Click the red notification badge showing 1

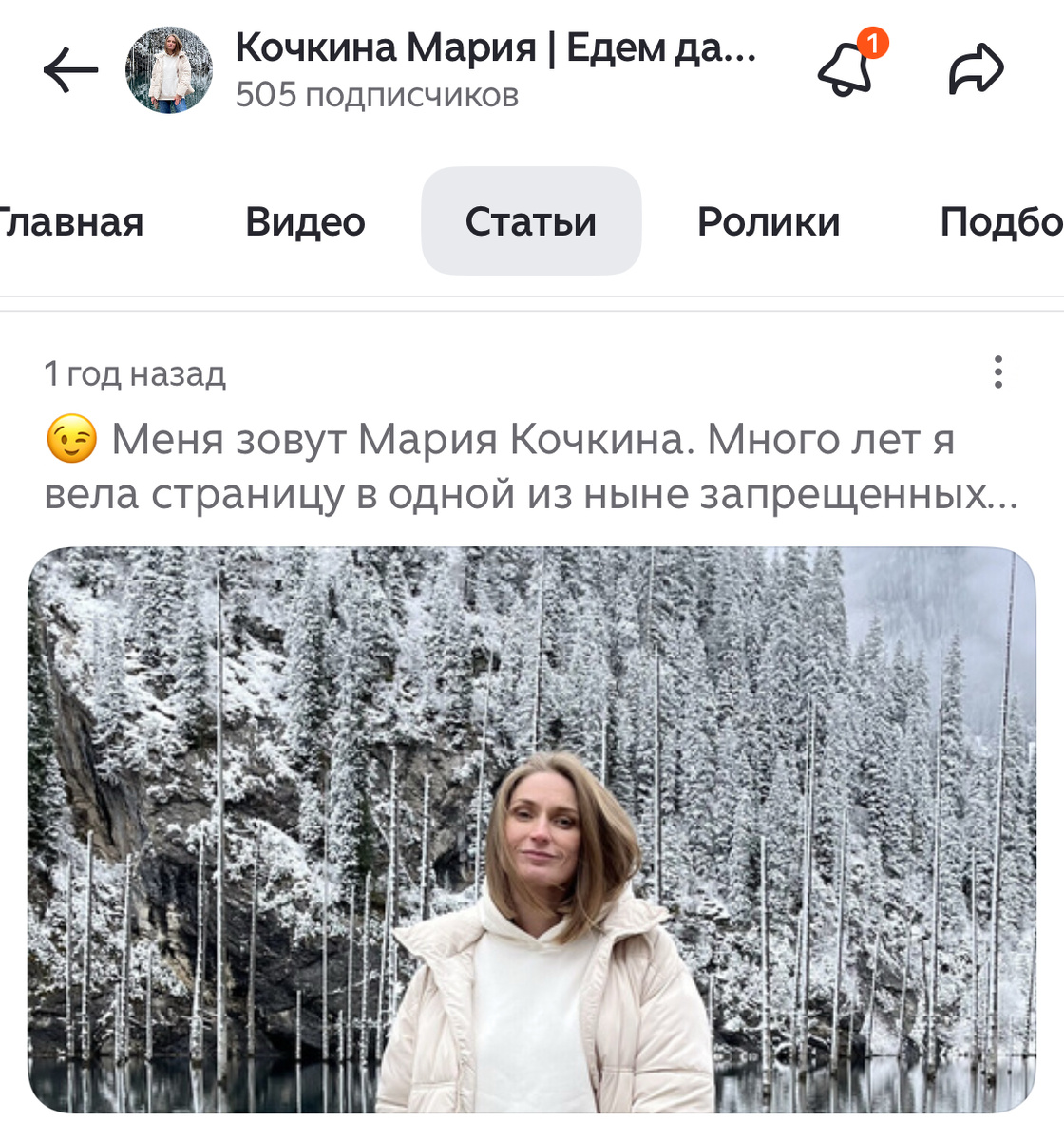pos(875,42)
